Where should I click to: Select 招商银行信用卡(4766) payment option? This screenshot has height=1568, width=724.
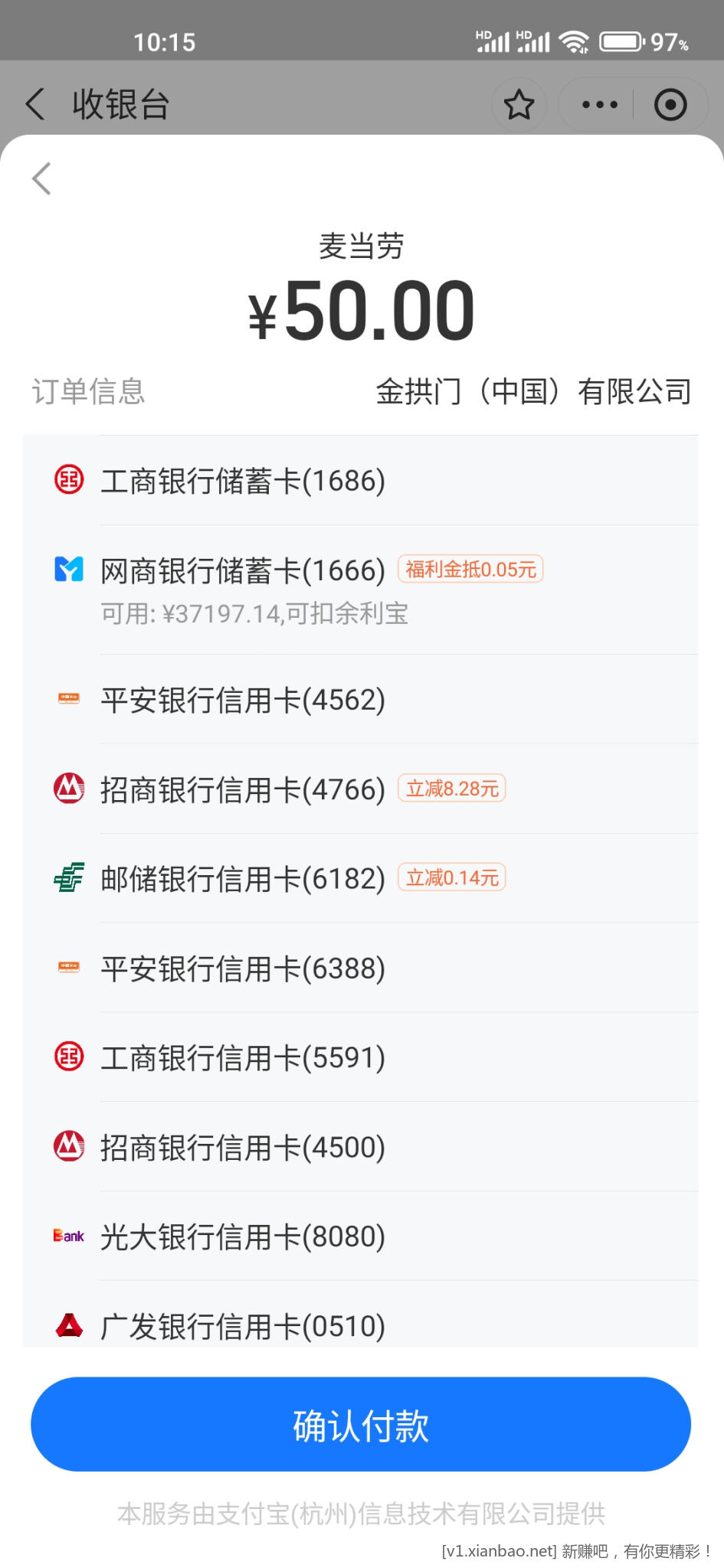(x=244, y=788)
